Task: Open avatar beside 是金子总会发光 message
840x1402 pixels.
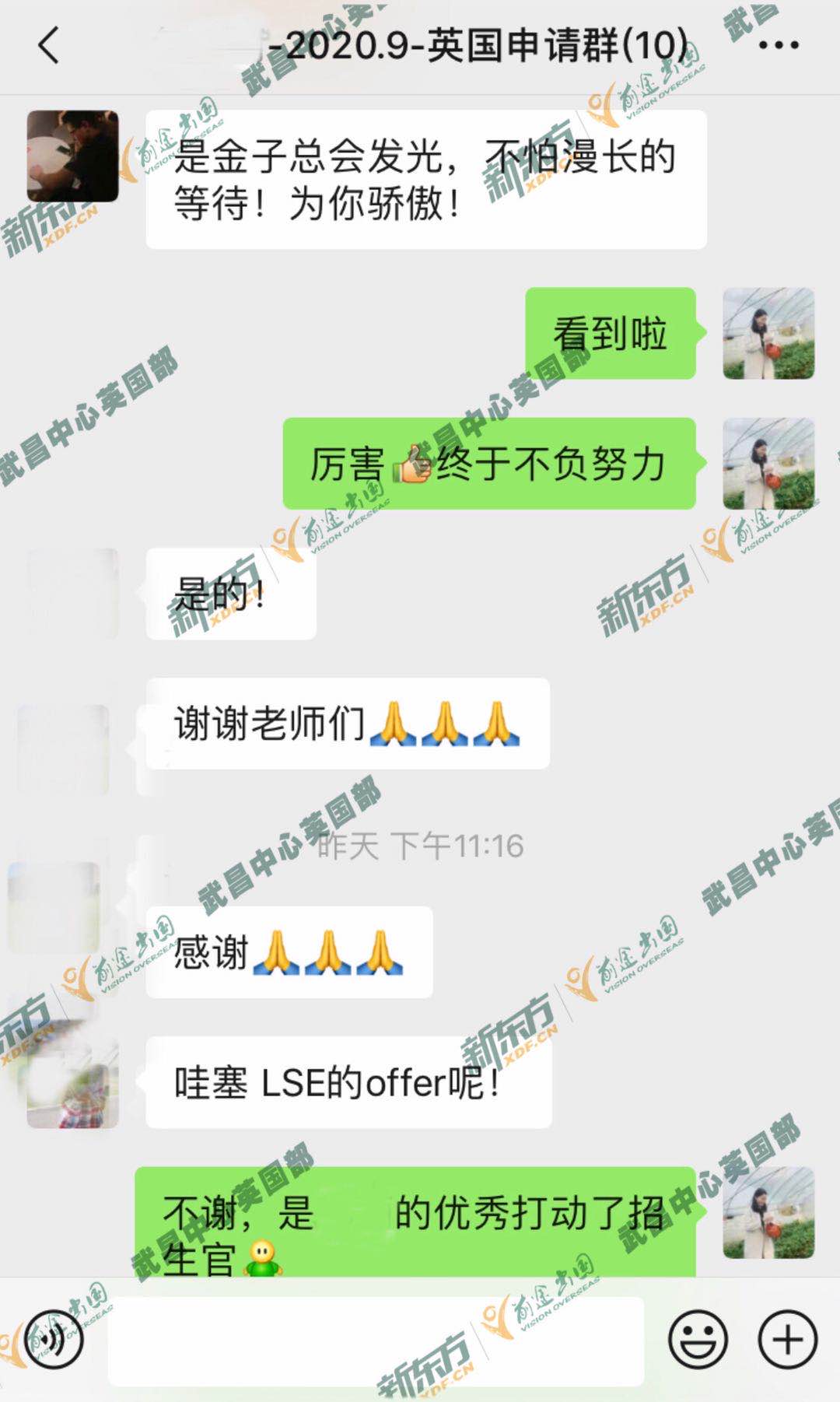Action: tap(72, 156)
